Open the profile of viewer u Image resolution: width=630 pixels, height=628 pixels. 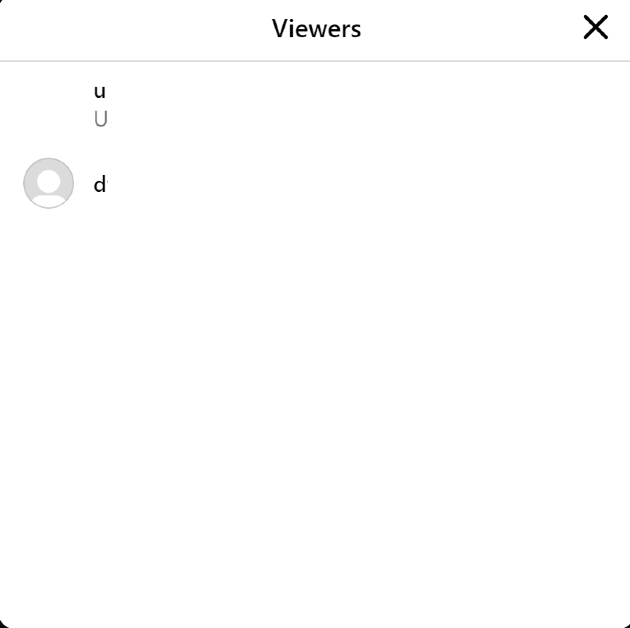point(99,92)
